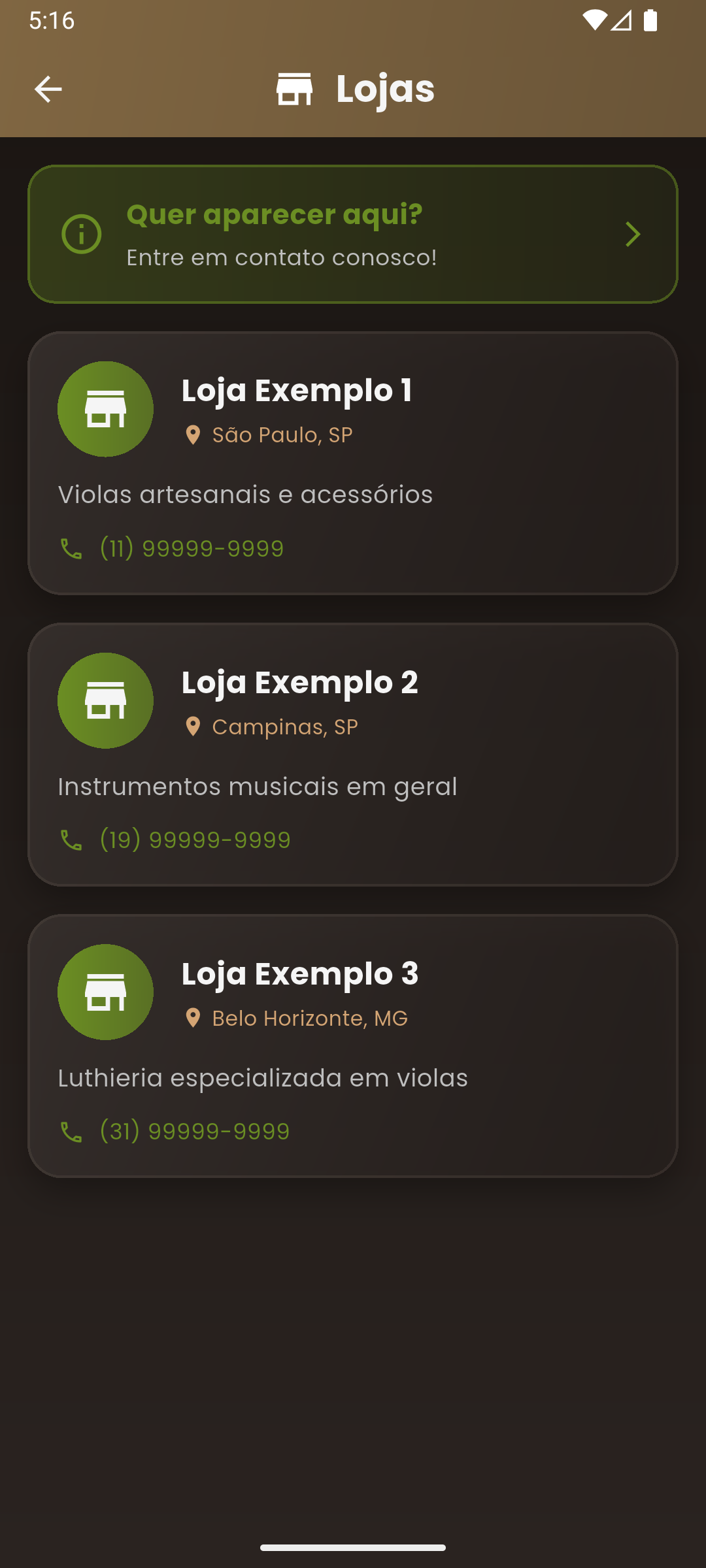The width and height of the screenshot is (706, 1568).
Task: Select the location pin for São Paulo, SP
Action: tap(193, 434)
